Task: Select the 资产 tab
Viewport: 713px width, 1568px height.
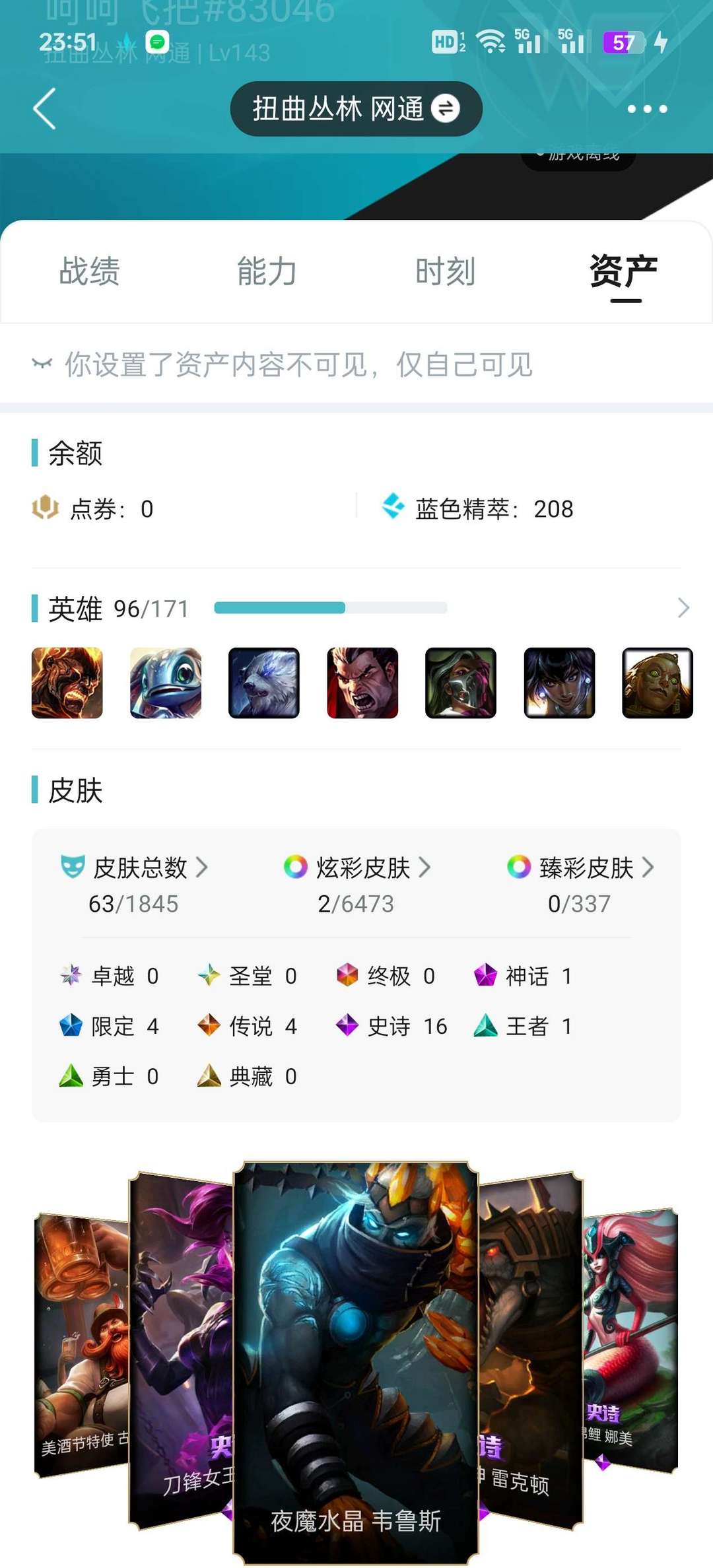Action: [624, 271]
